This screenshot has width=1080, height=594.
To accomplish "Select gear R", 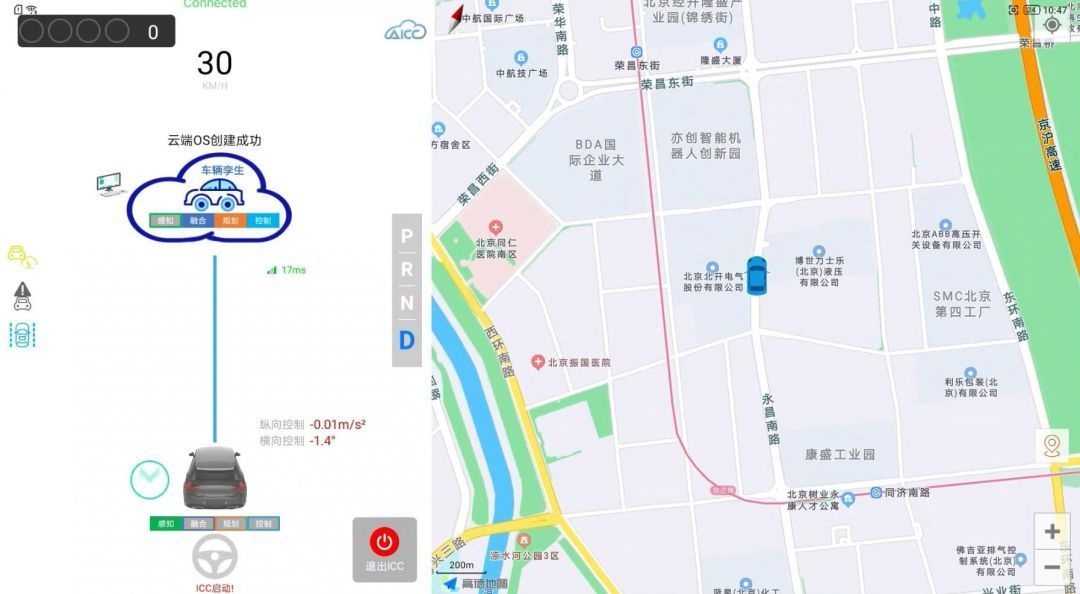I will pos(406,270).
